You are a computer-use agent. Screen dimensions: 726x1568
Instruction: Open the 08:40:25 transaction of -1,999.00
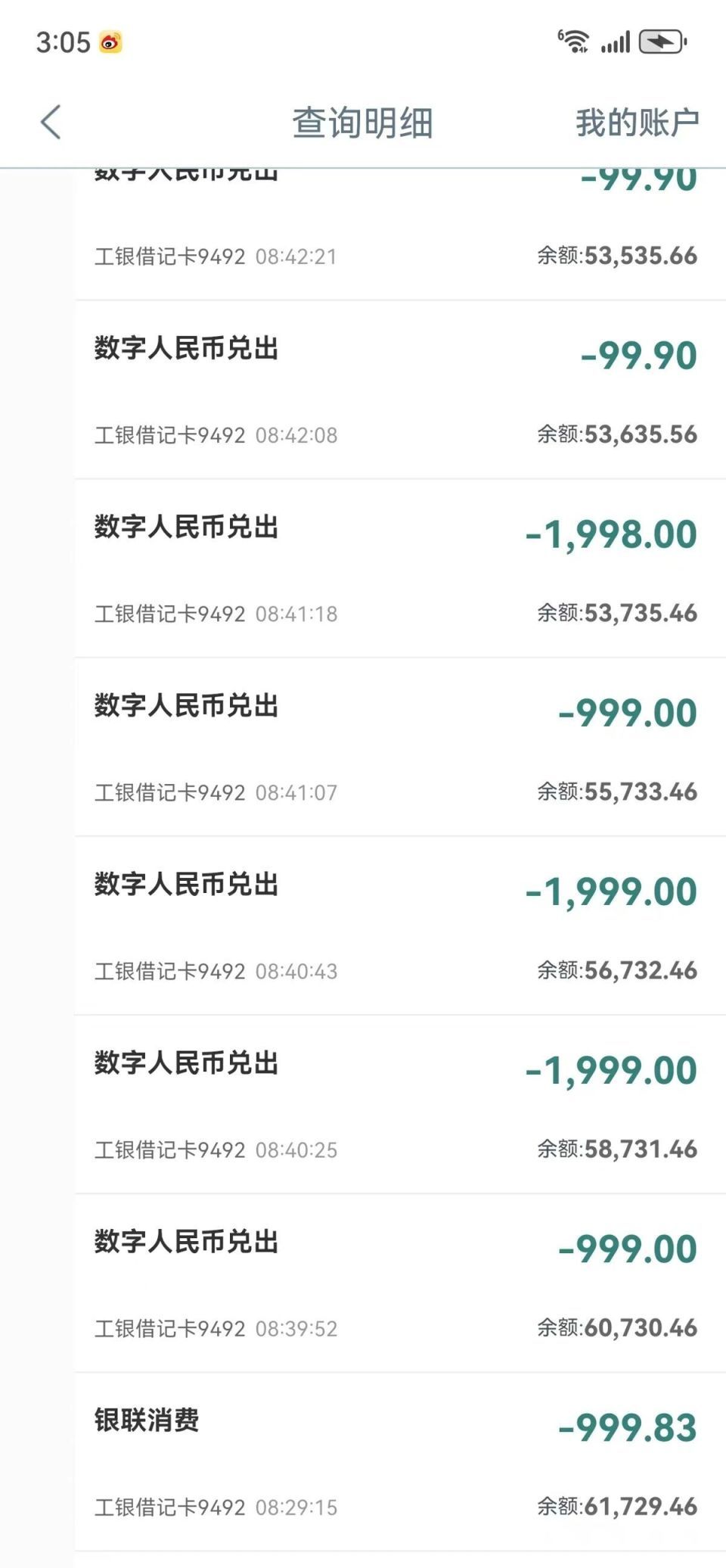coord(400,1105)
